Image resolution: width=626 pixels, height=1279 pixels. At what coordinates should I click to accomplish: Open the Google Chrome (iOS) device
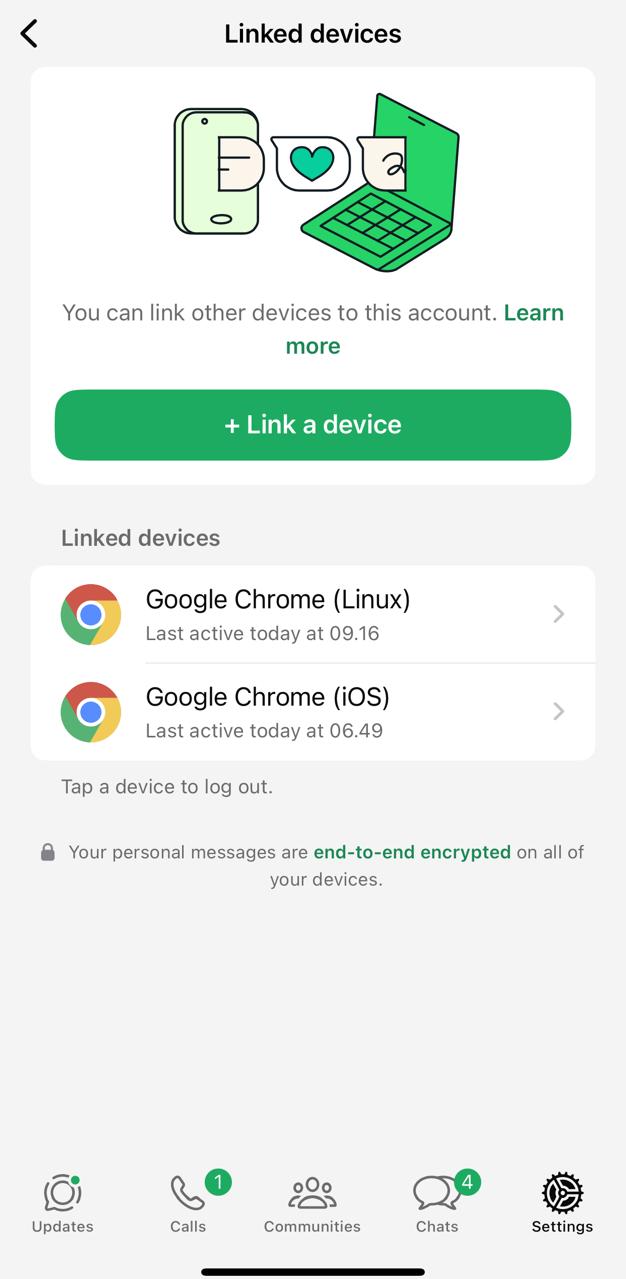(x=313, y=711)
